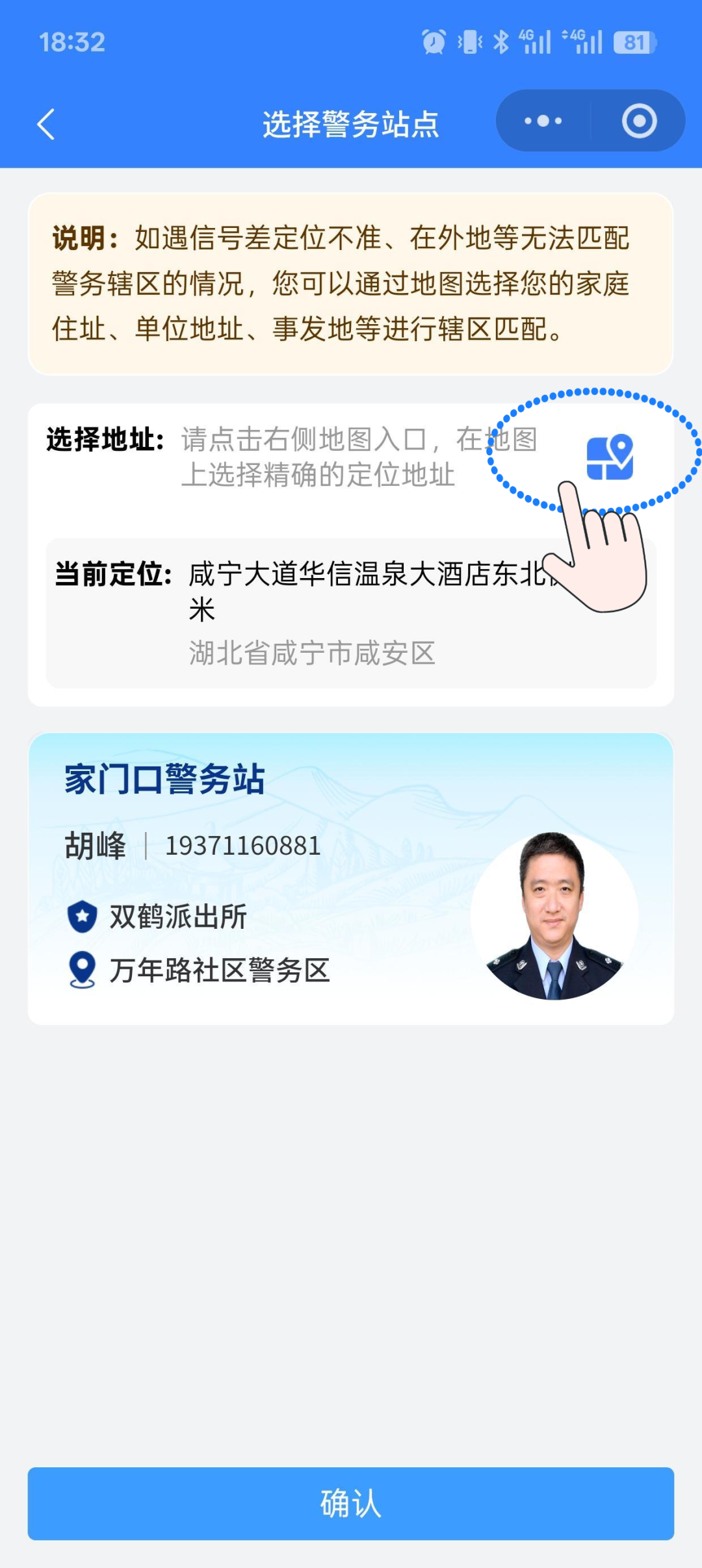This screenshot has height=1568, width=702.
Task: Open the map entry to choose an address
Action: coord(609,457)
